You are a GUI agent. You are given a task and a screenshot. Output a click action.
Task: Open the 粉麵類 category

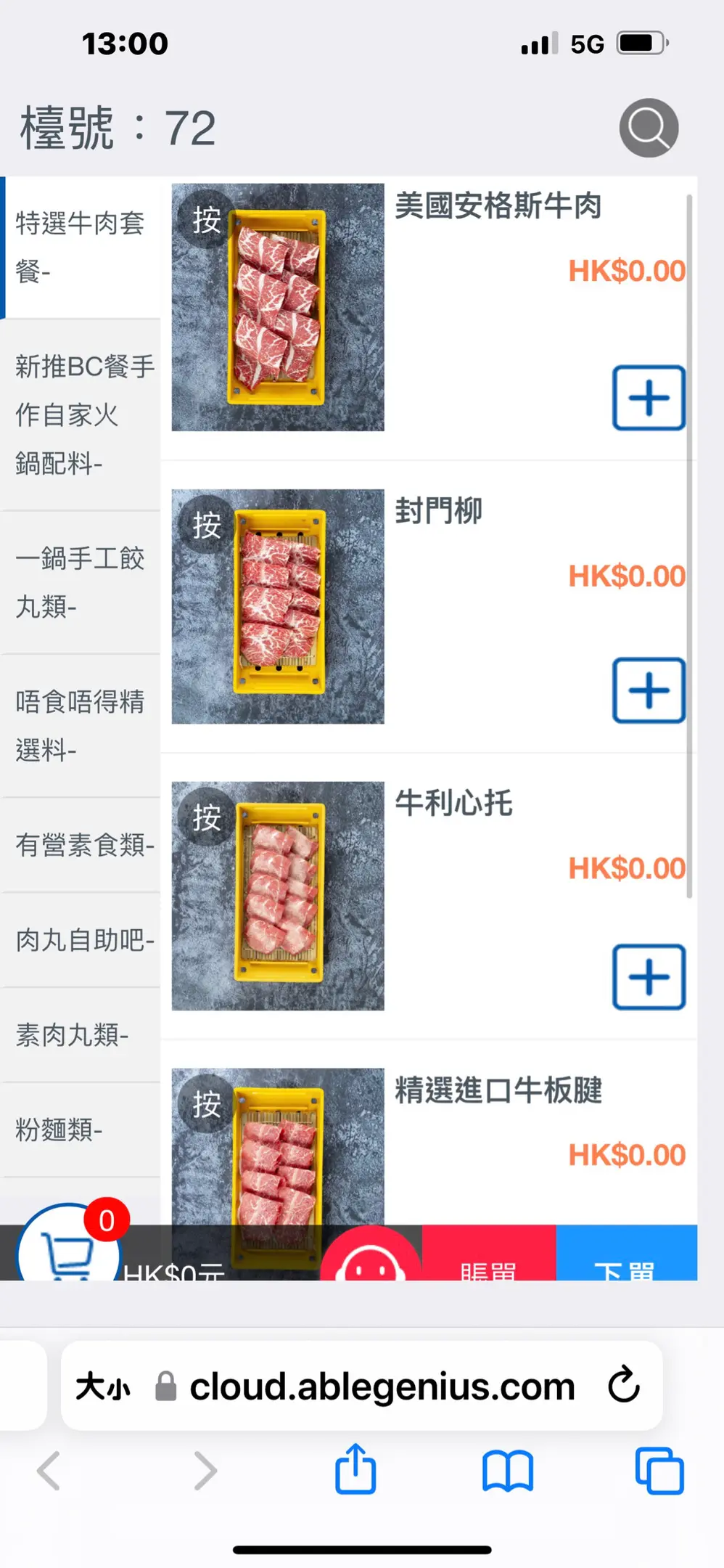point(80,1130)
